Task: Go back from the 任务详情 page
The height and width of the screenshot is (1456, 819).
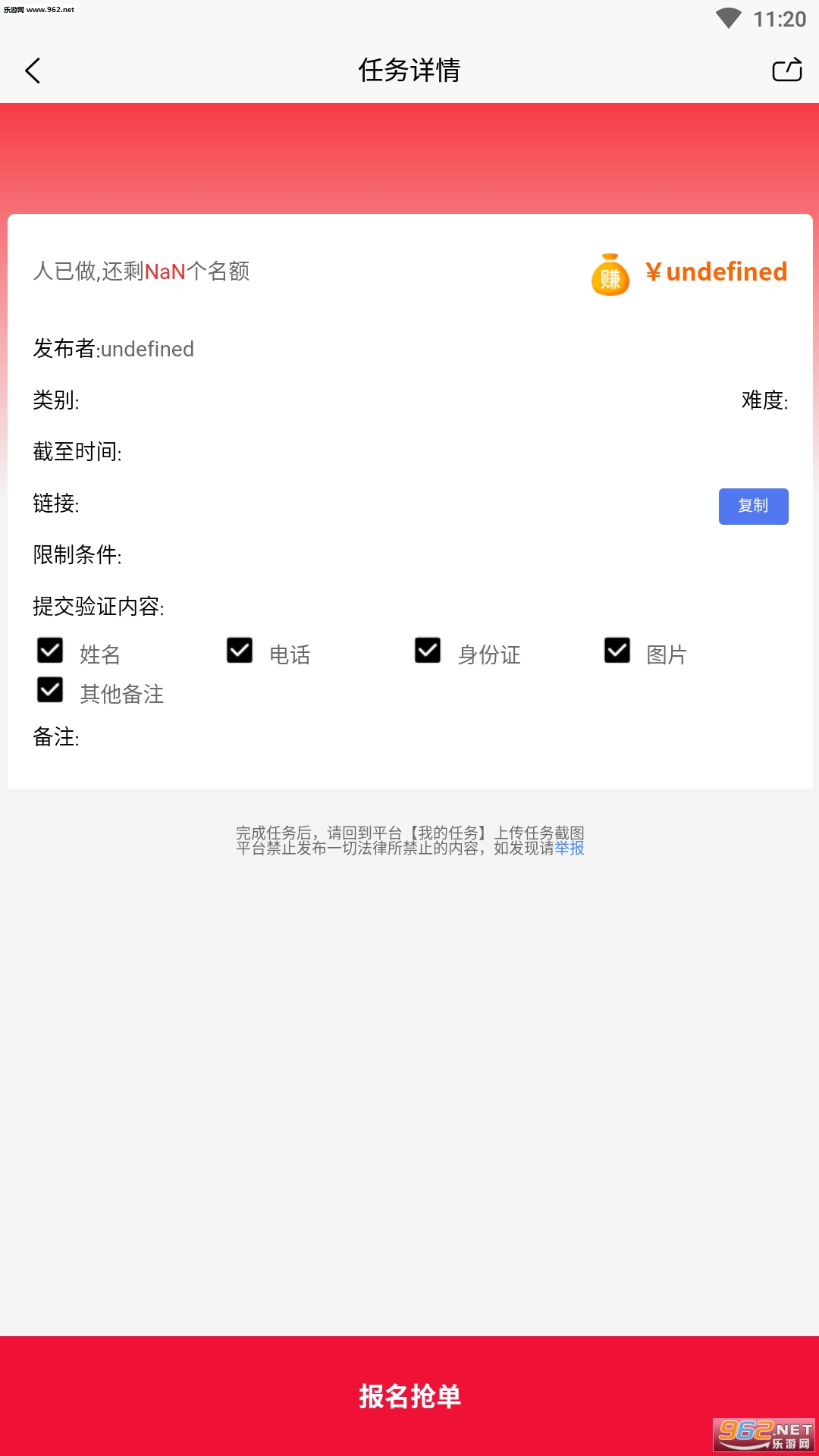Action: [33, 71]
